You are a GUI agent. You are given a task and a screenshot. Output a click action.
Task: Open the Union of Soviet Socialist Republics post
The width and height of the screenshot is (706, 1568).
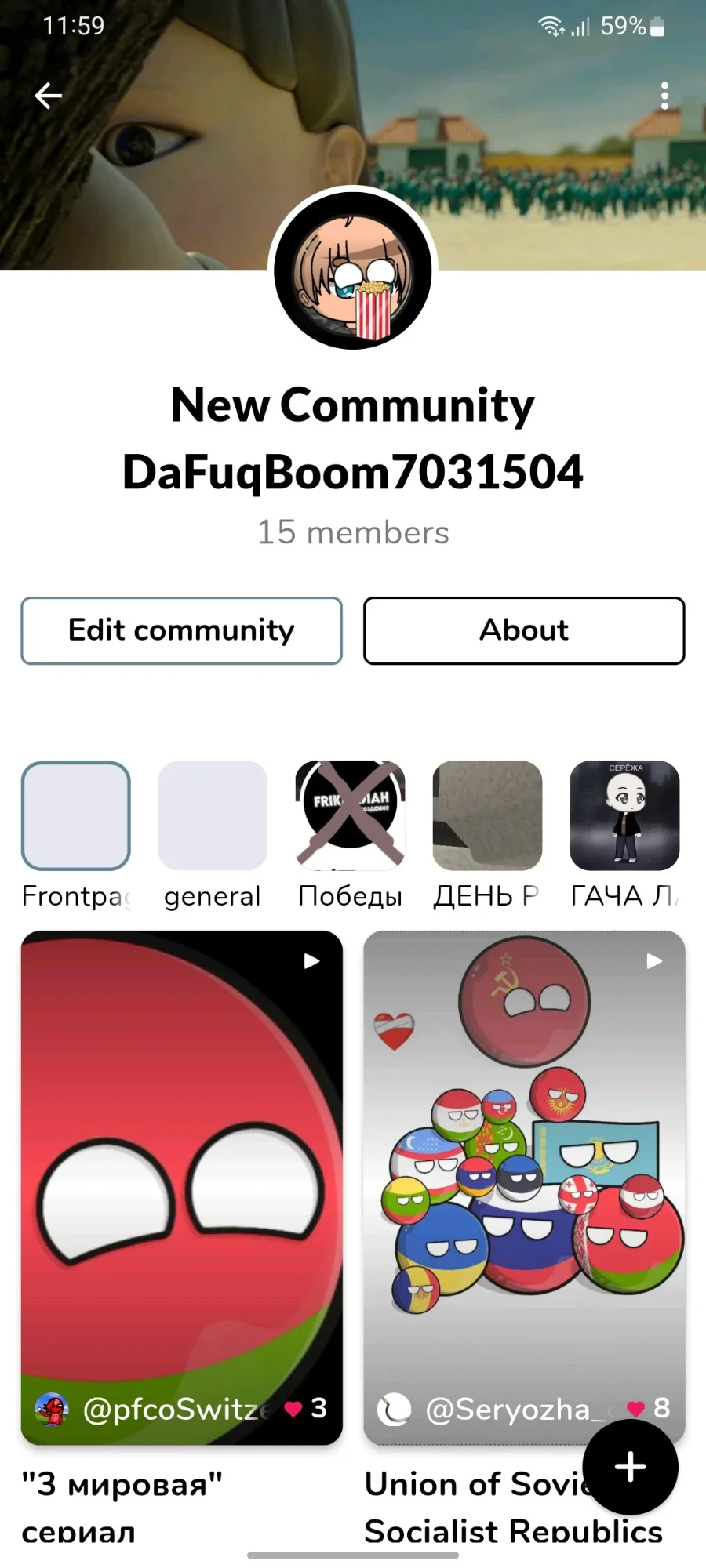coord(524,1188)
